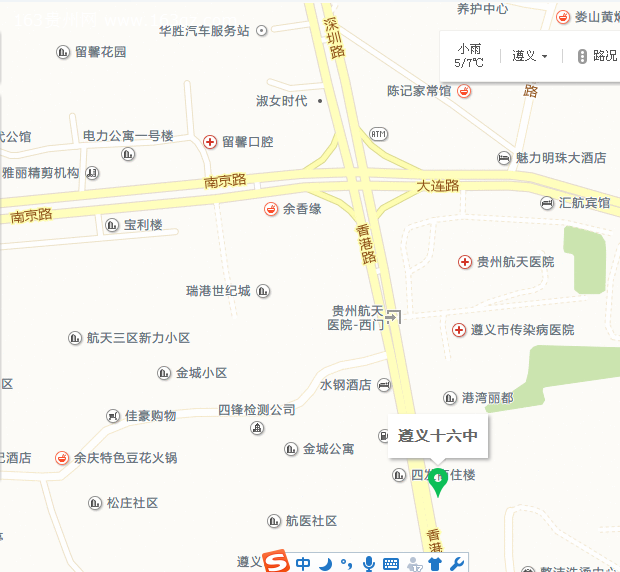
Task: Select 魅力明珠大酒店 hotel marker
Action: [504, 158]
